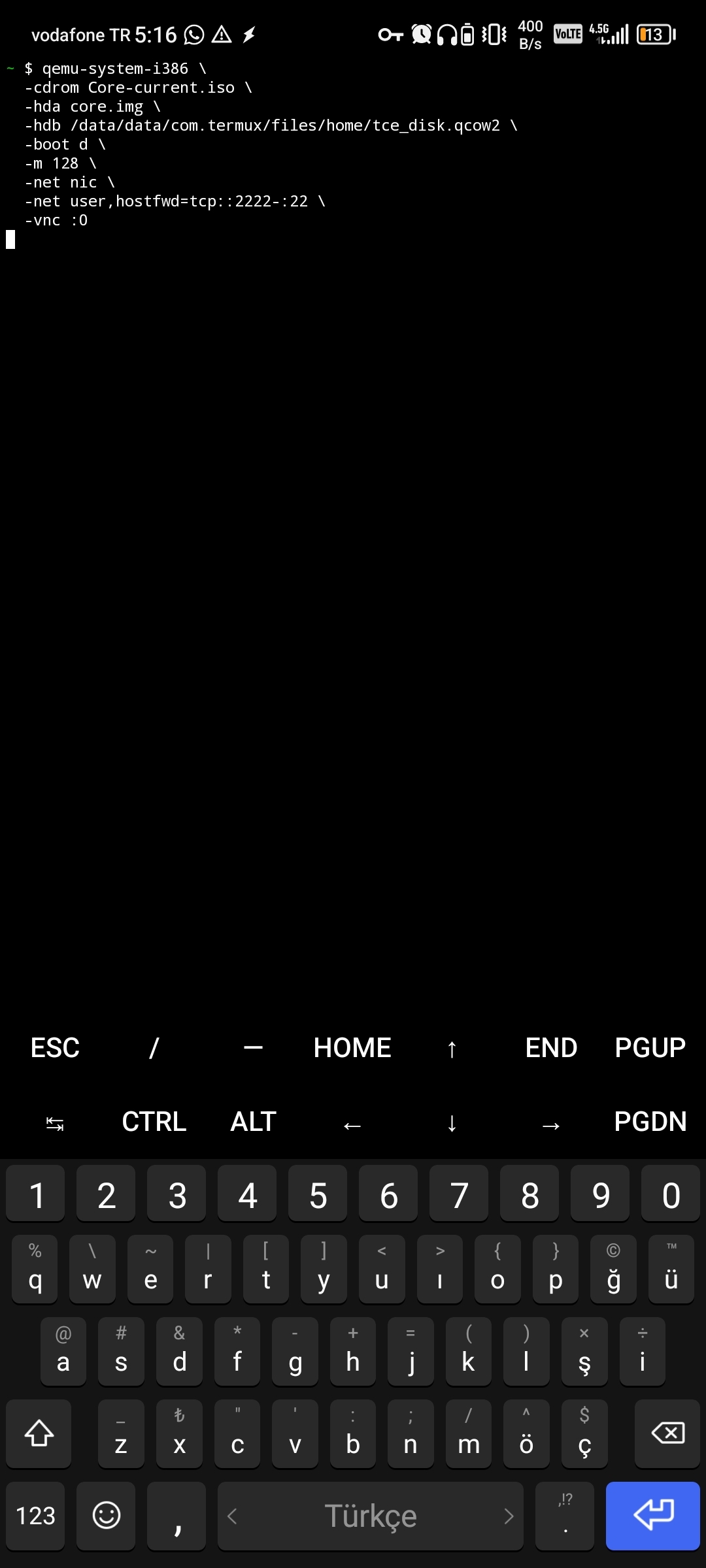Tap the right chevron beside Türkçe spacebar

pyautogui.click(x=509, y=1516)
